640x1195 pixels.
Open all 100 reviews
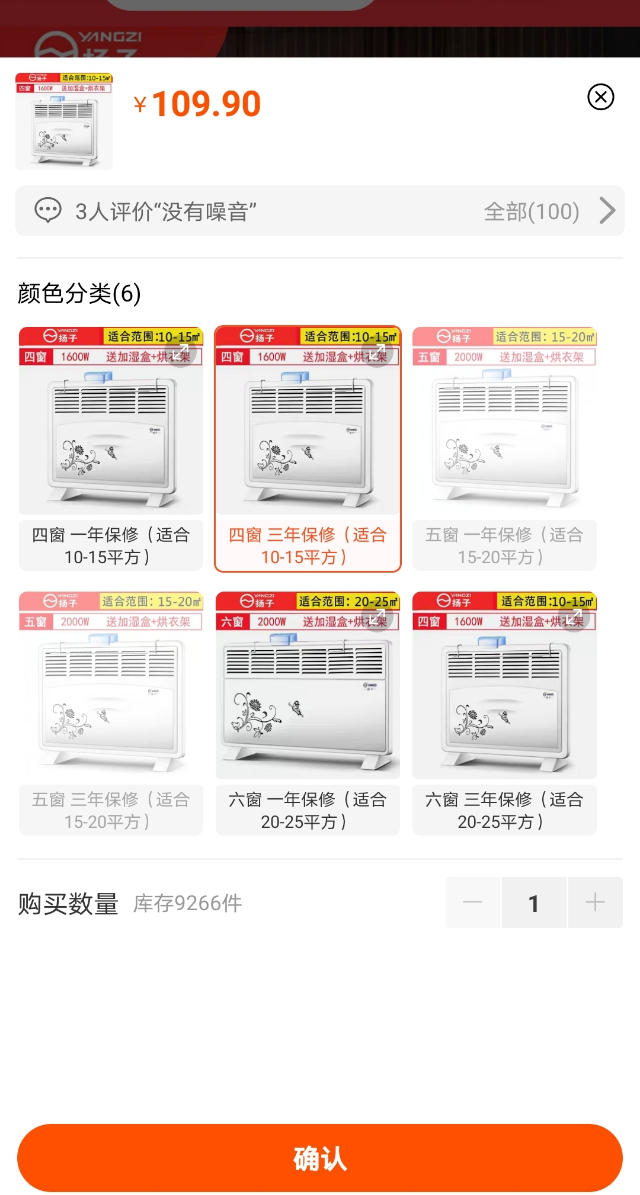click(x=548, y=211)
